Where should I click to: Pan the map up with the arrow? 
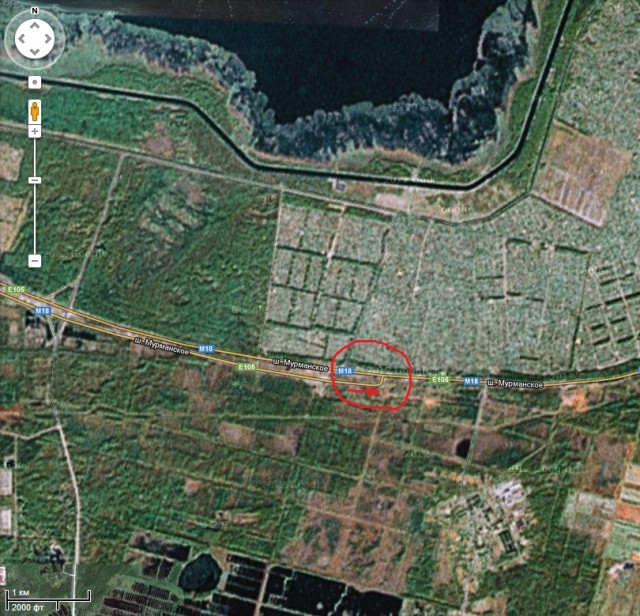34,26
